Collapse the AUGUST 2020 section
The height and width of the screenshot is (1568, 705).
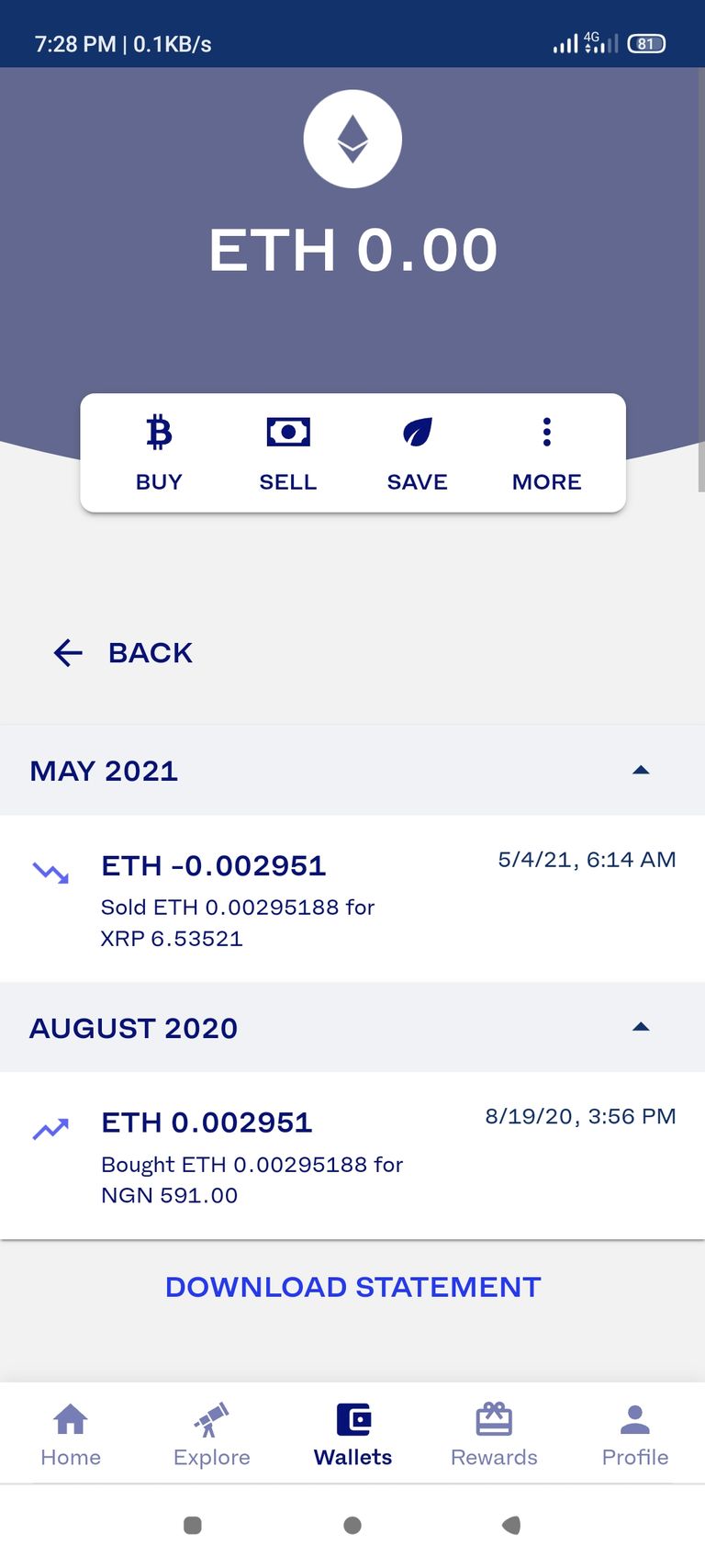(x=641, y=1027)
